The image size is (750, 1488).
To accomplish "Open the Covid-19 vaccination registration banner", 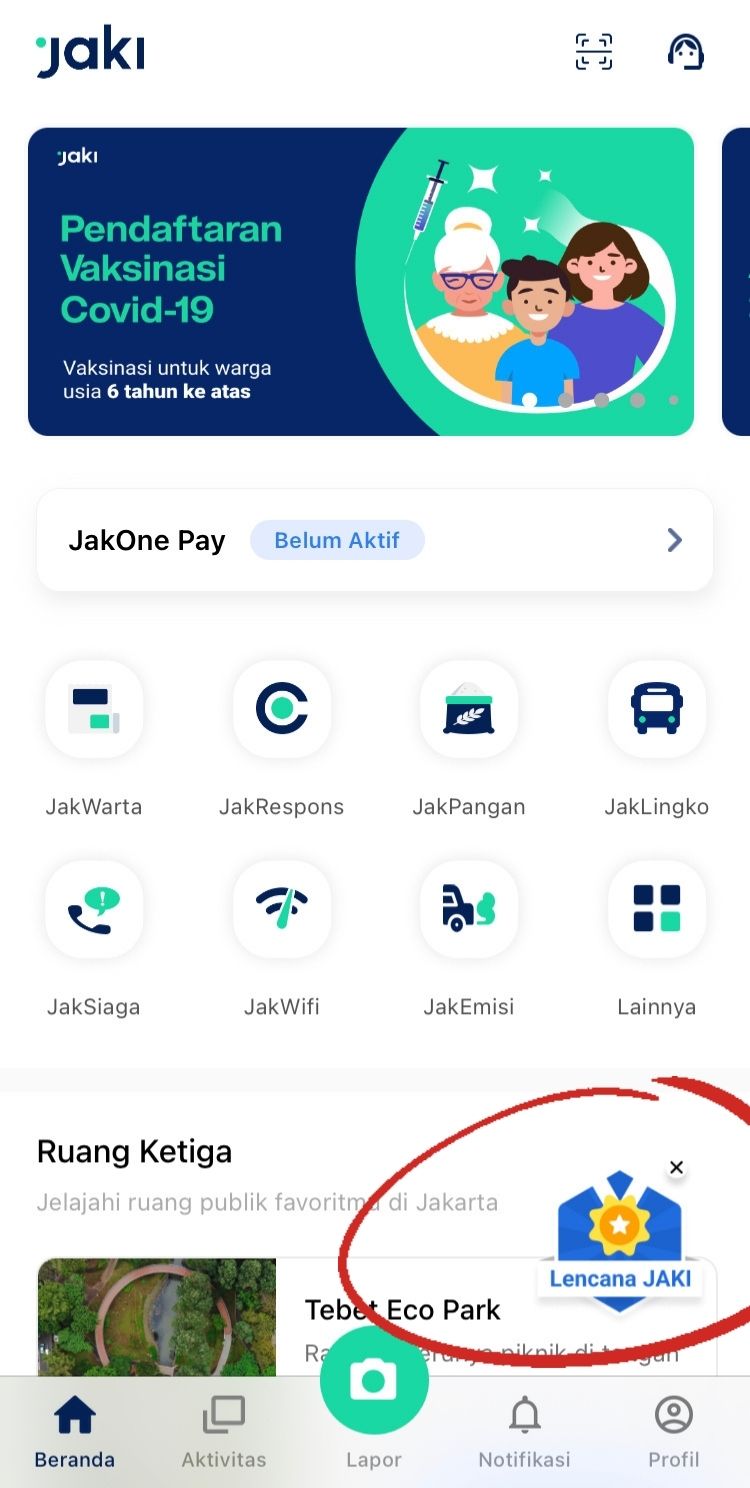I will pyautogui.click(x=360, y=282).
